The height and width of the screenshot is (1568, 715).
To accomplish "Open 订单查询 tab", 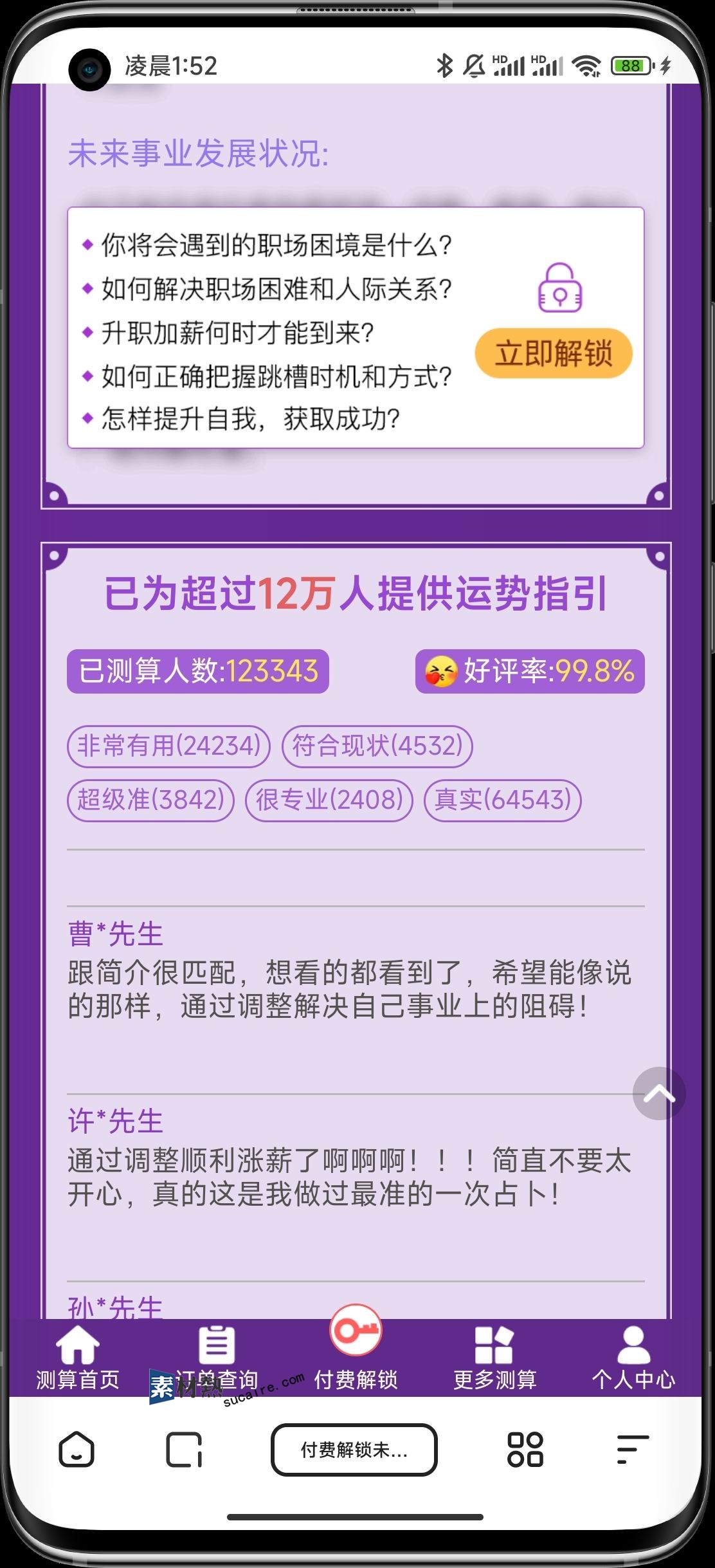I will tap(217, 1356).
